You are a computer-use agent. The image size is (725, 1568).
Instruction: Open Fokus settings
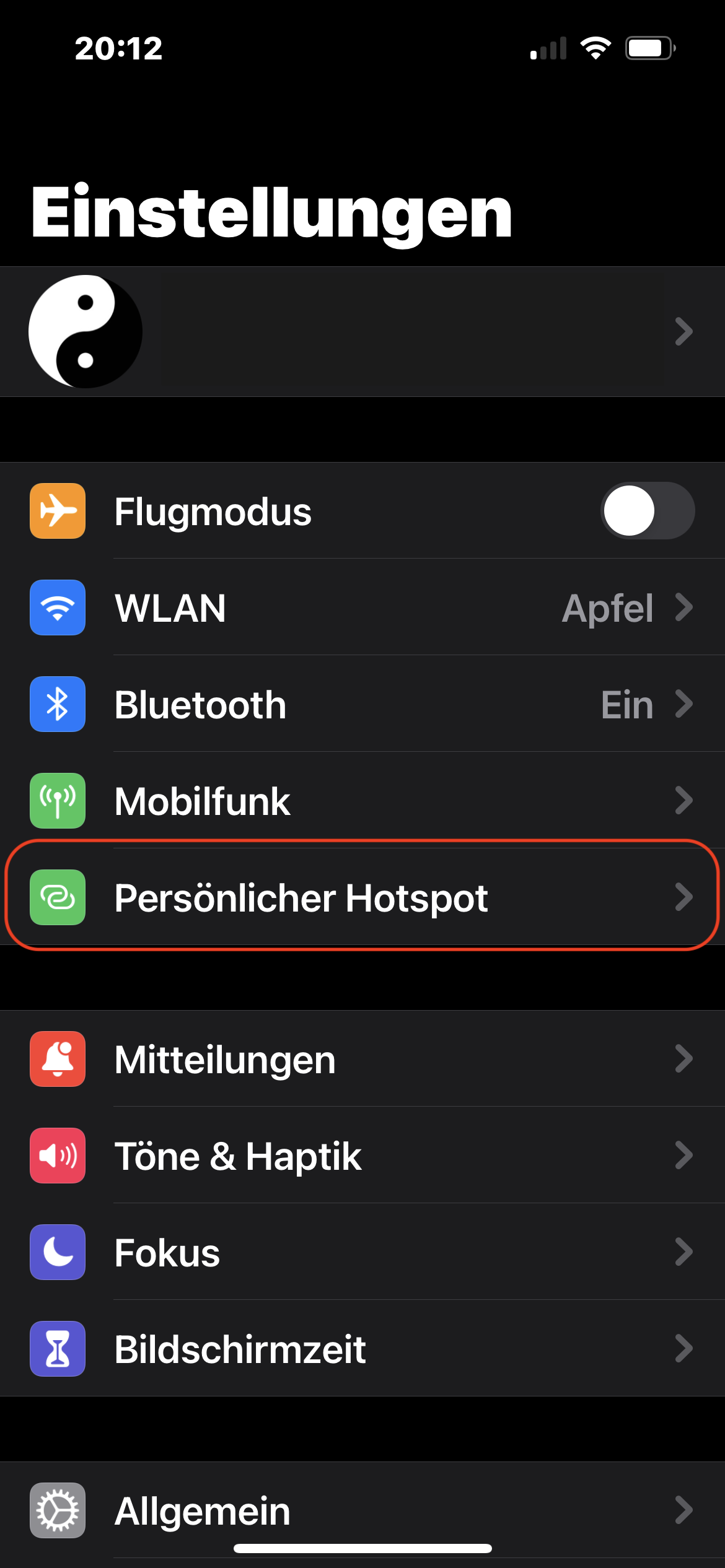click(362, 1252)
